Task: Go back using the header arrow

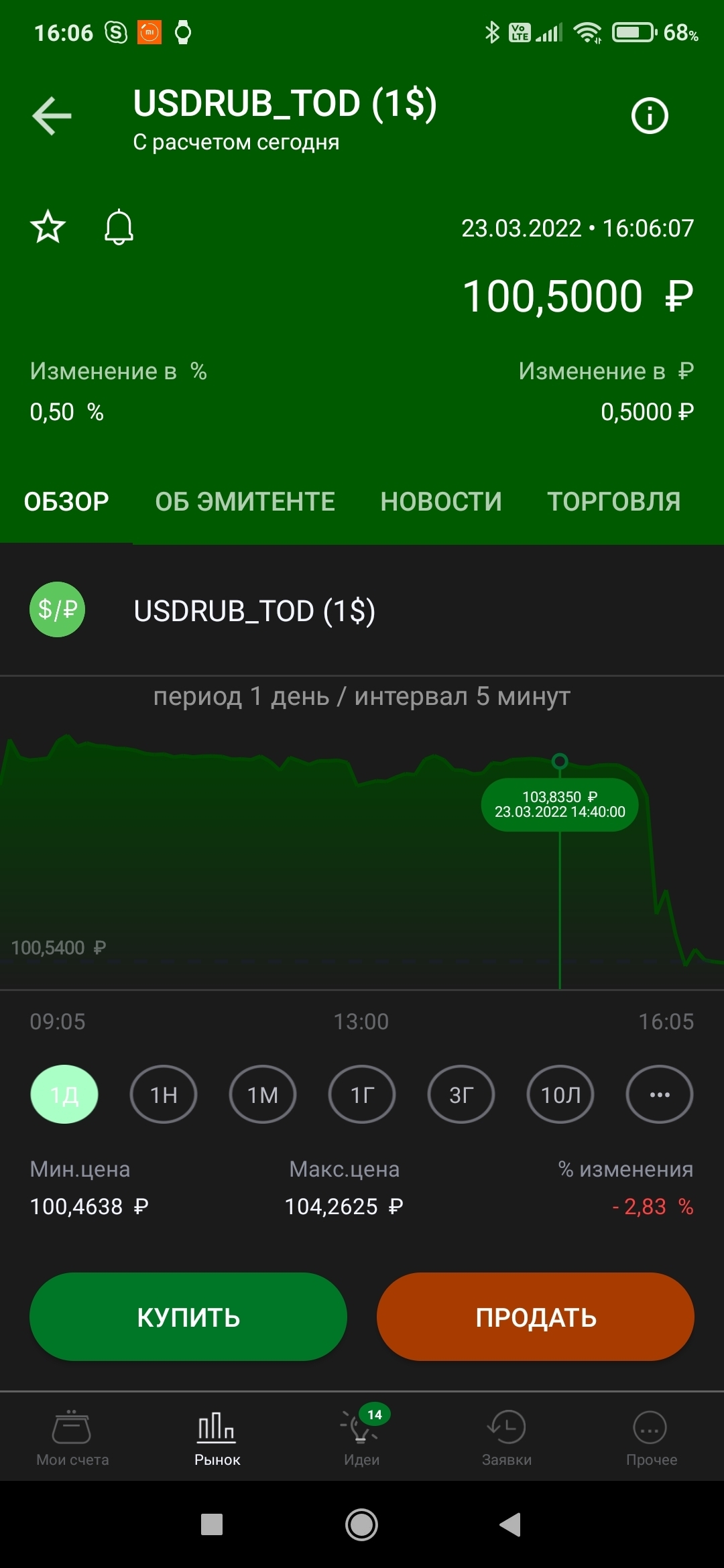Action: point(52,116)
